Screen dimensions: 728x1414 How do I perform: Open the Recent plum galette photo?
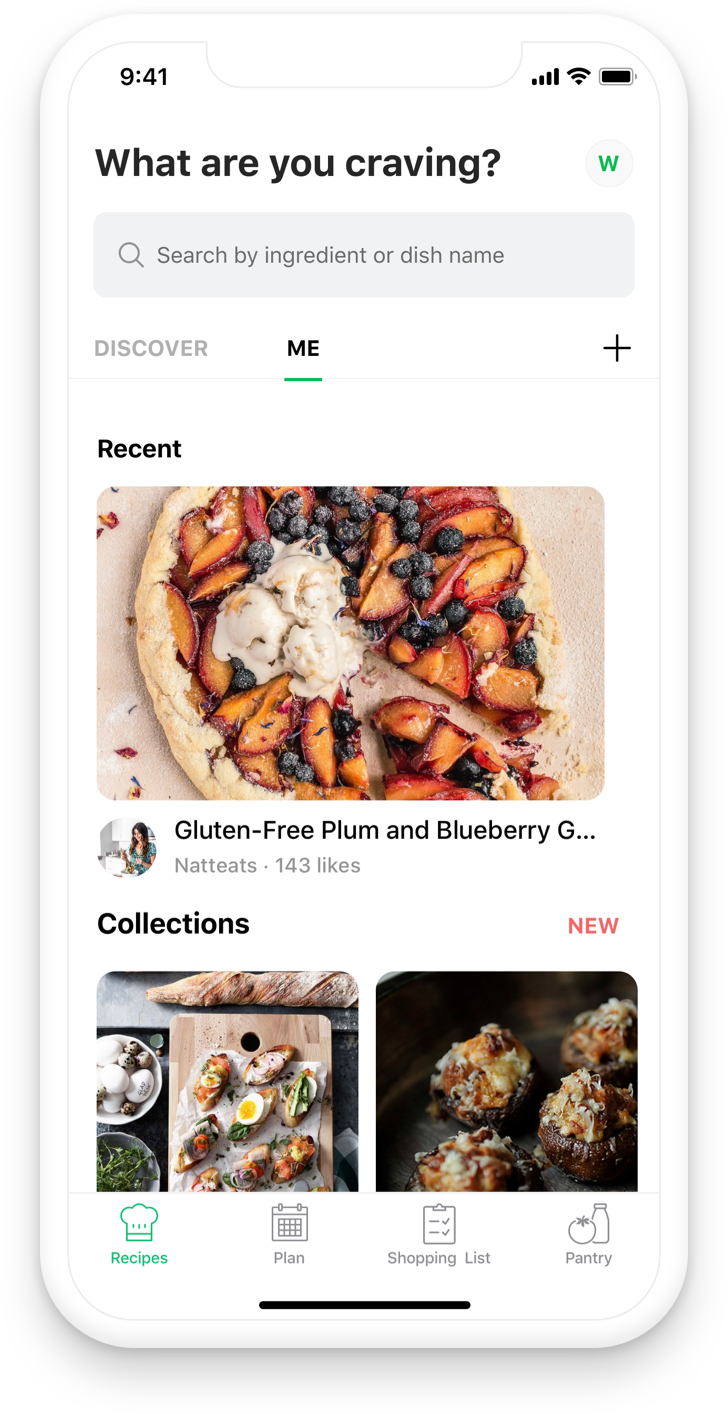(x=350, y=643)
